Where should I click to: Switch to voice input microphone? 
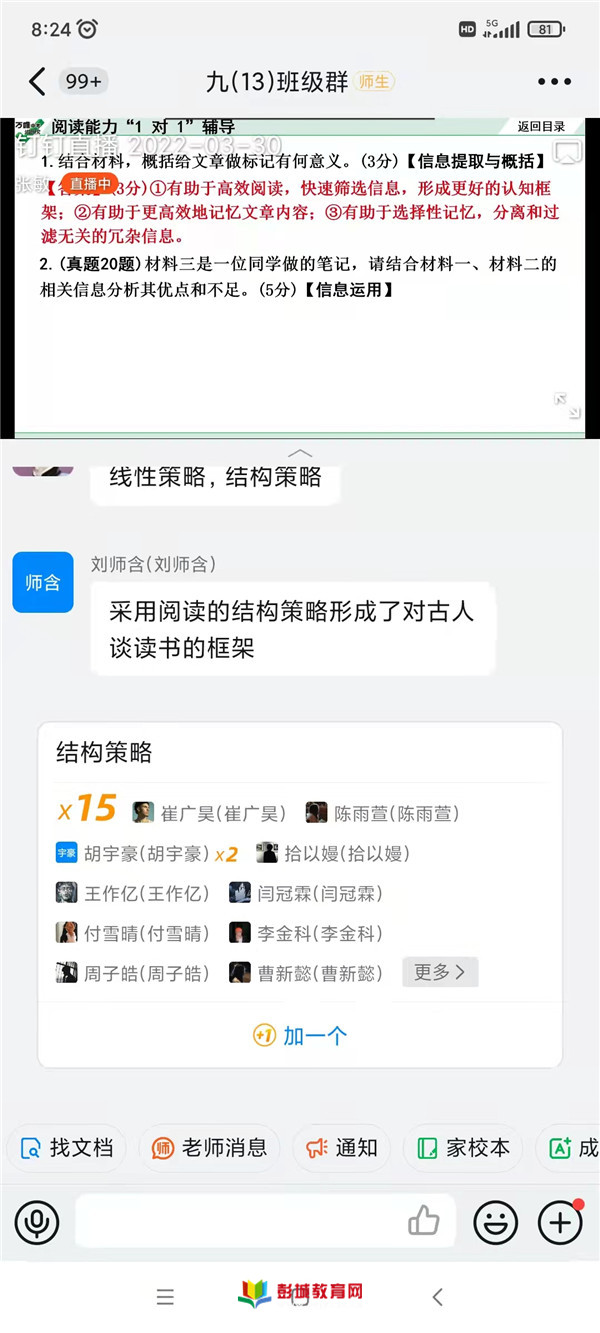coord(37,1222)
